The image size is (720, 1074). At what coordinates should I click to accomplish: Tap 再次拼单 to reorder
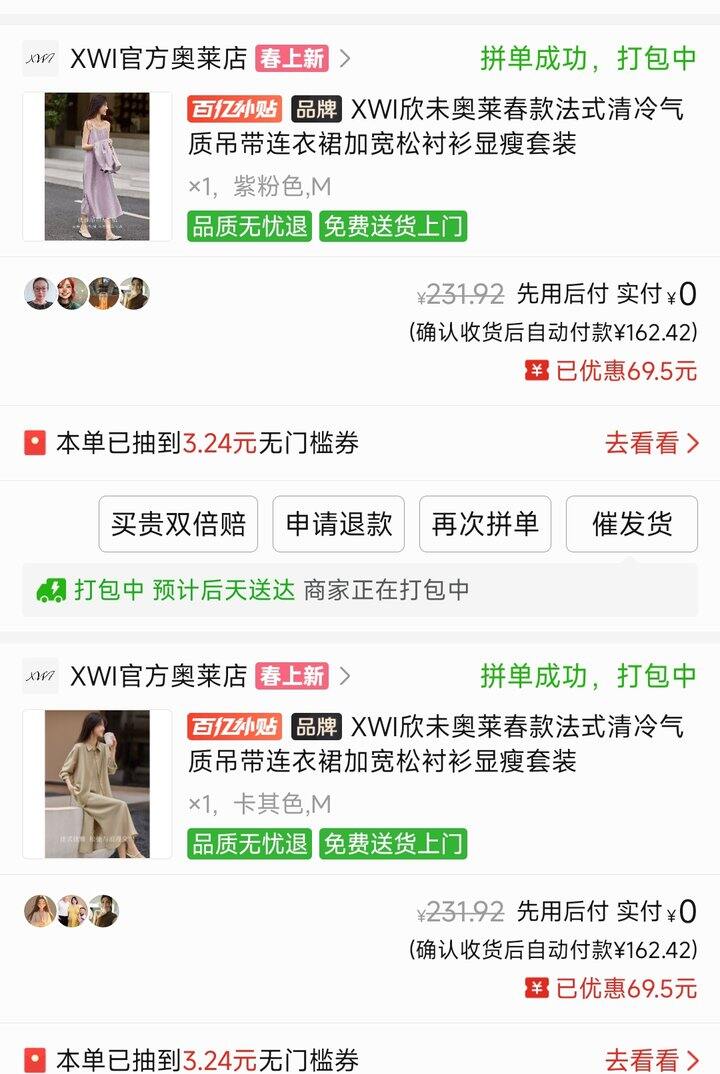485,524
